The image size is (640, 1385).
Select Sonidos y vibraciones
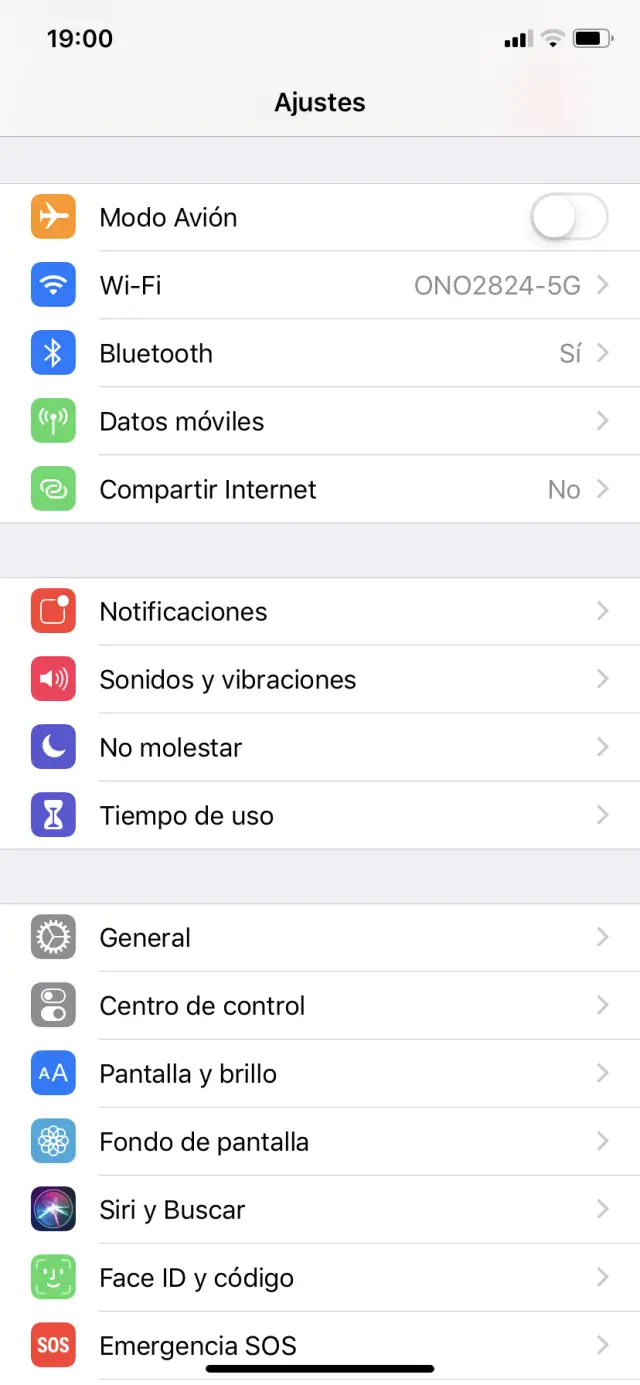click(x=320, y=680)
